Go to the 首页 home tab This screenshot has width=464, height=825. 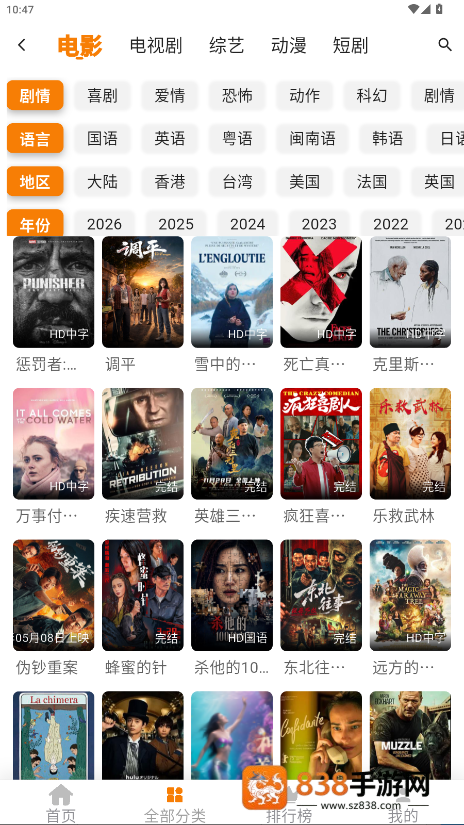(61, 803)
